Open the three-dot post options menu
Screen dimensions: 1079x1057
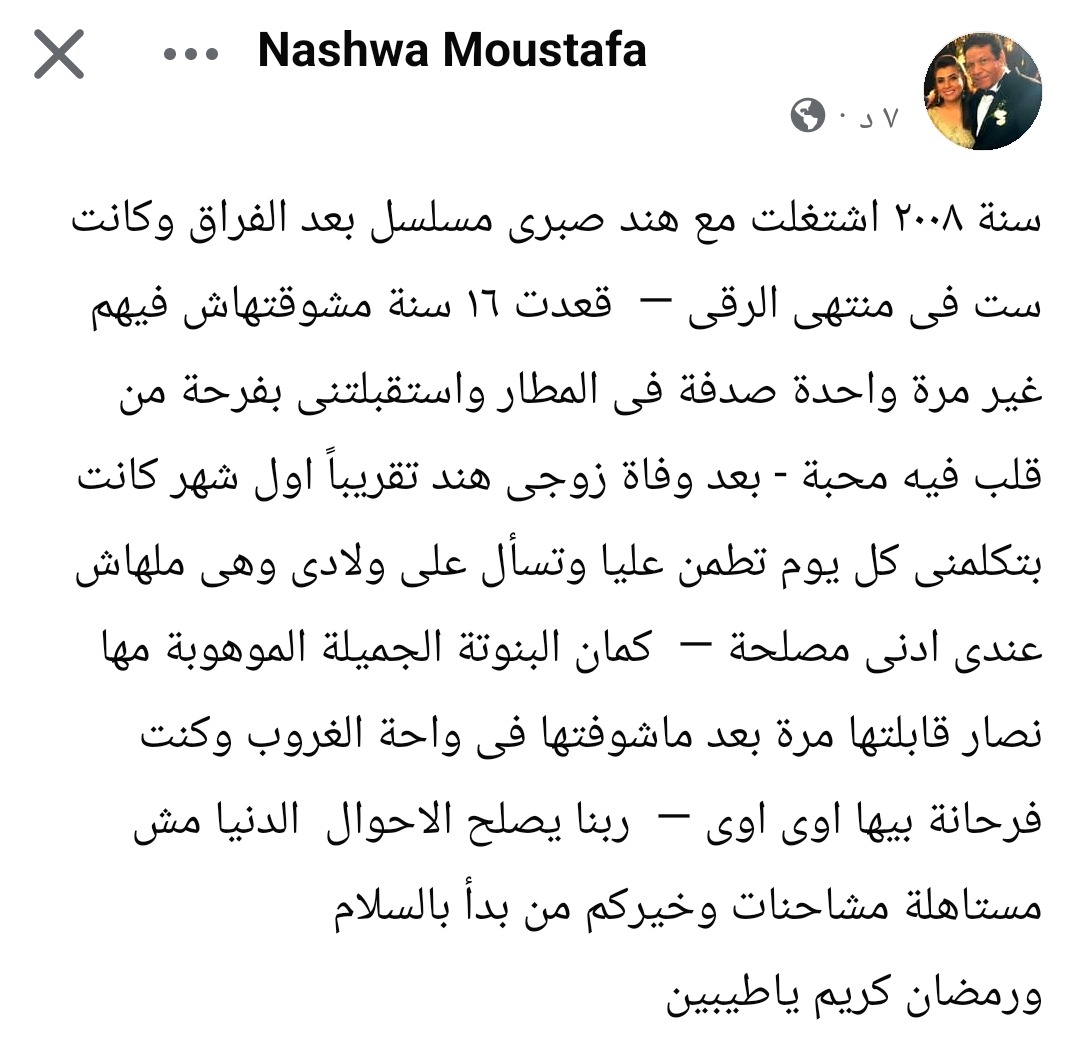click(x=190, y=54)
